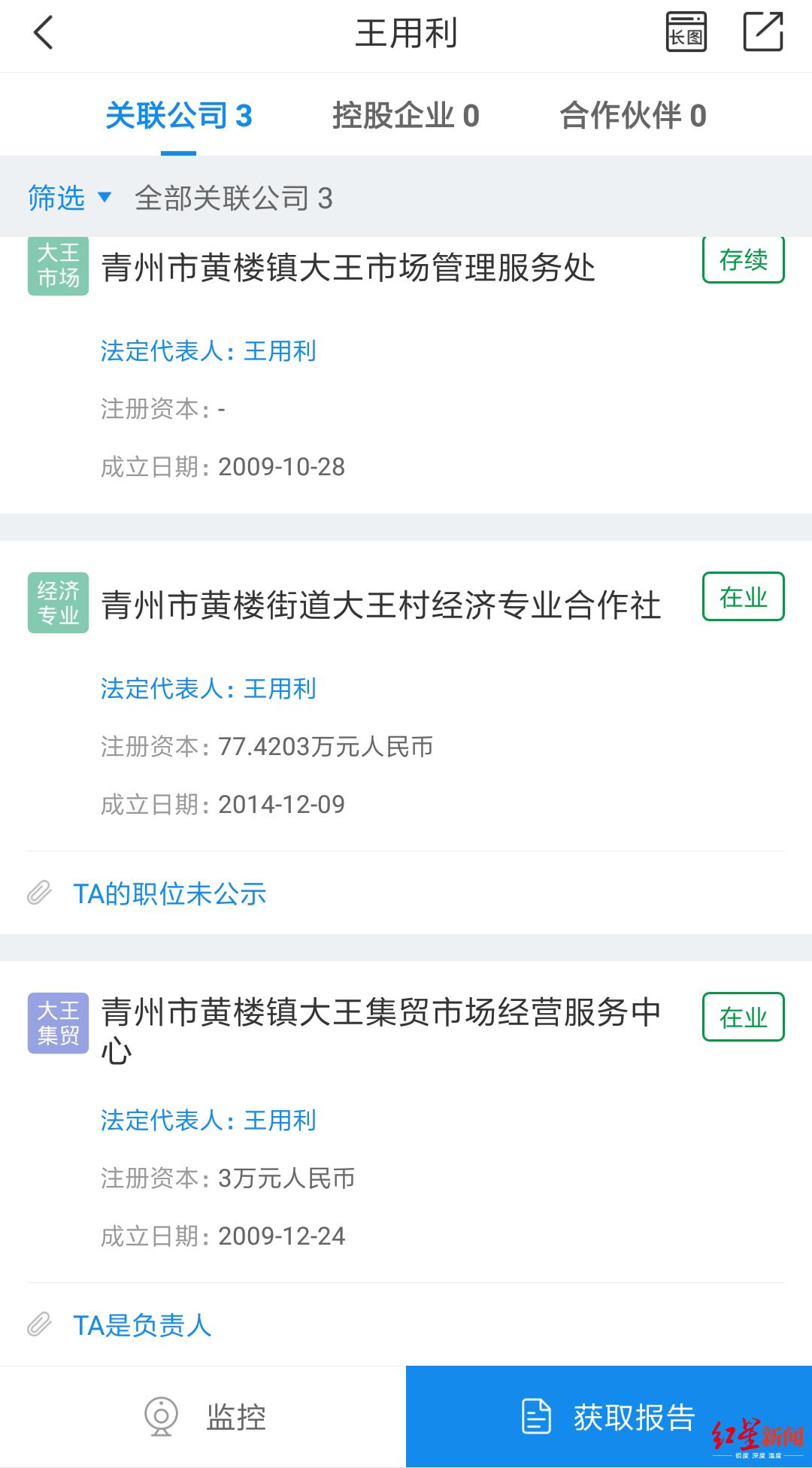Expand 全部关联公司 3 selection
The image size is (812, 1468).
(x=233, y=199)
